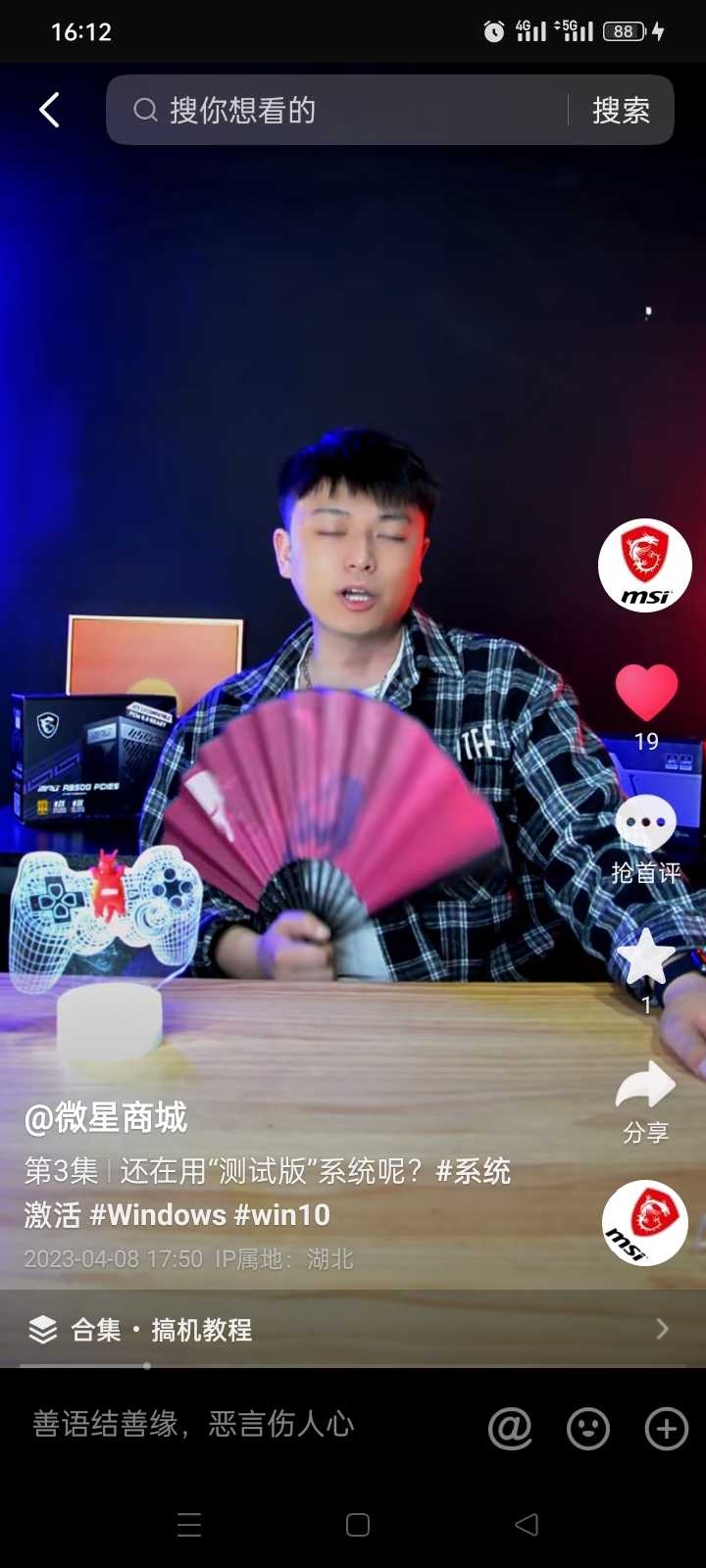This screenshot has width=706, height=1568.
Task: Share this video via 分享 arrow
Action: (x=645, y=1088)
